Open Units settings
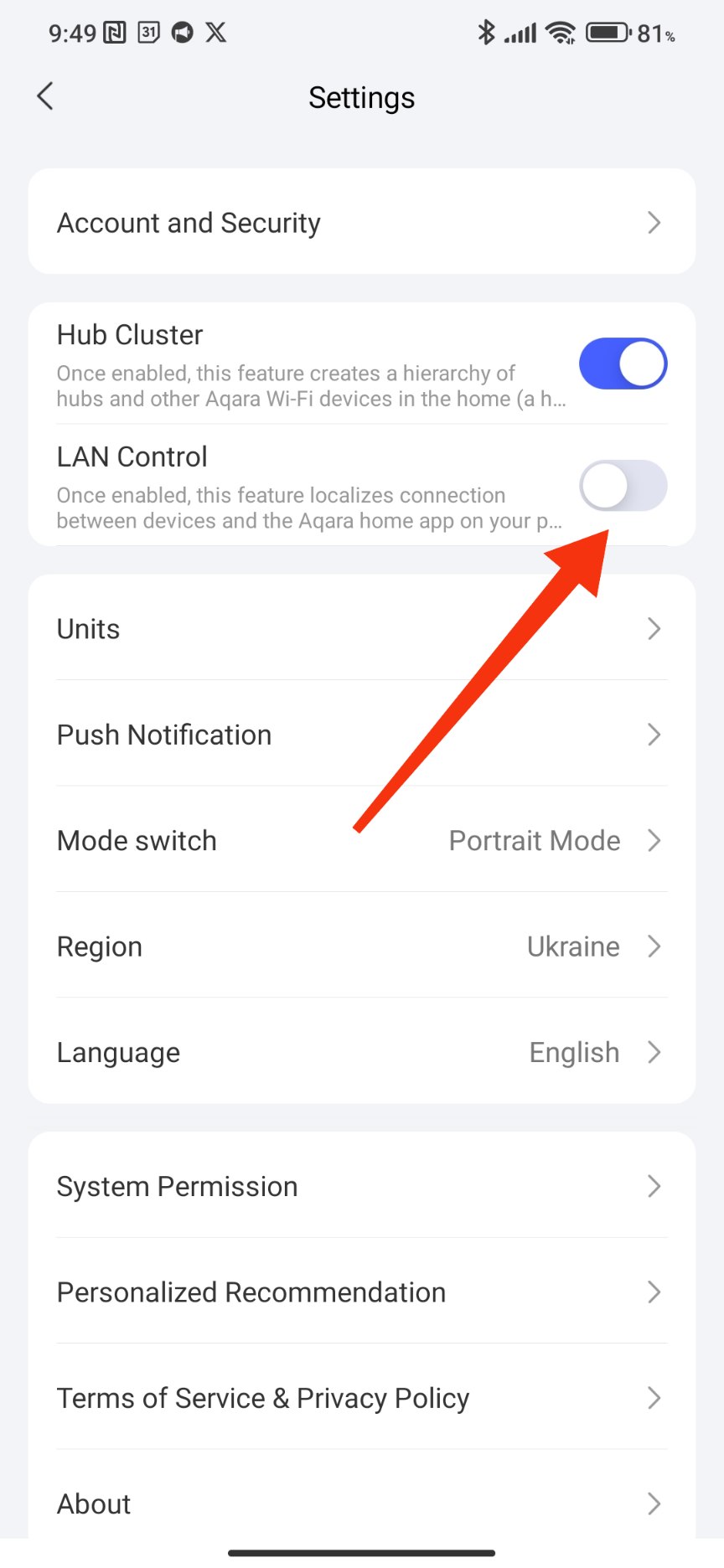Viewport: 724px width, 1568px height. coord(361,629)
